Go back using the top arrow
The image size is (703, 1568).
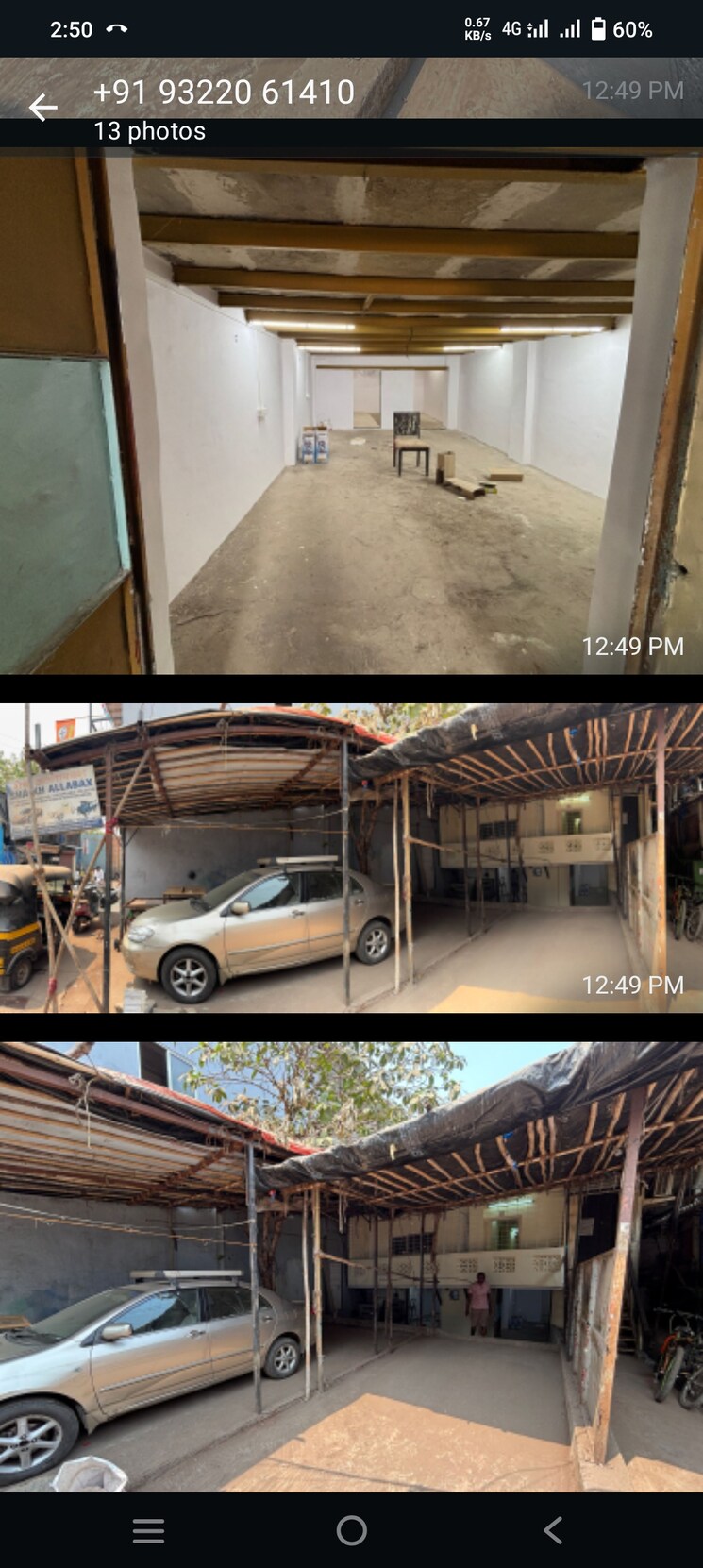pos(42,108)
